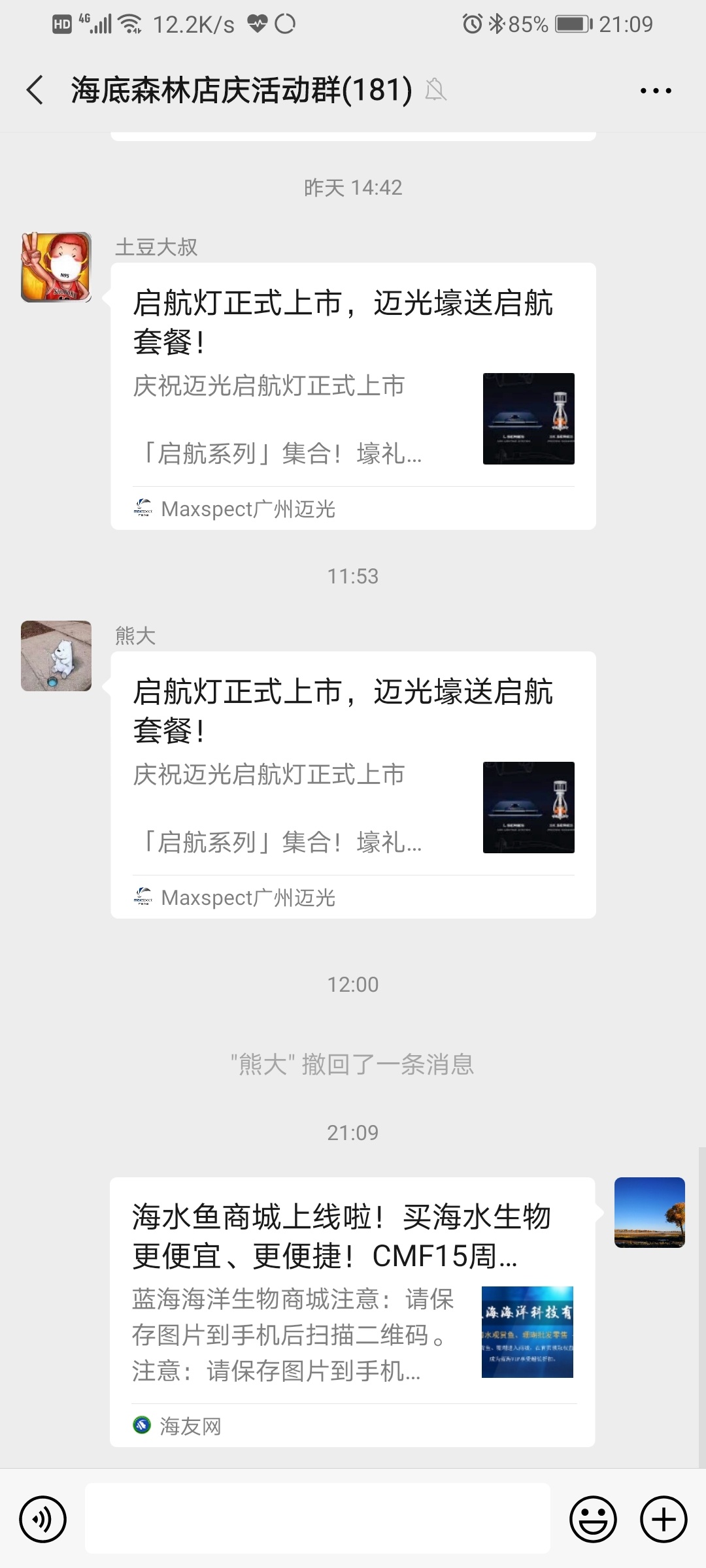The image size is (706, 1568).
Task: View 土豆大叔's profile avatar
Action: (x=56, y=267)
